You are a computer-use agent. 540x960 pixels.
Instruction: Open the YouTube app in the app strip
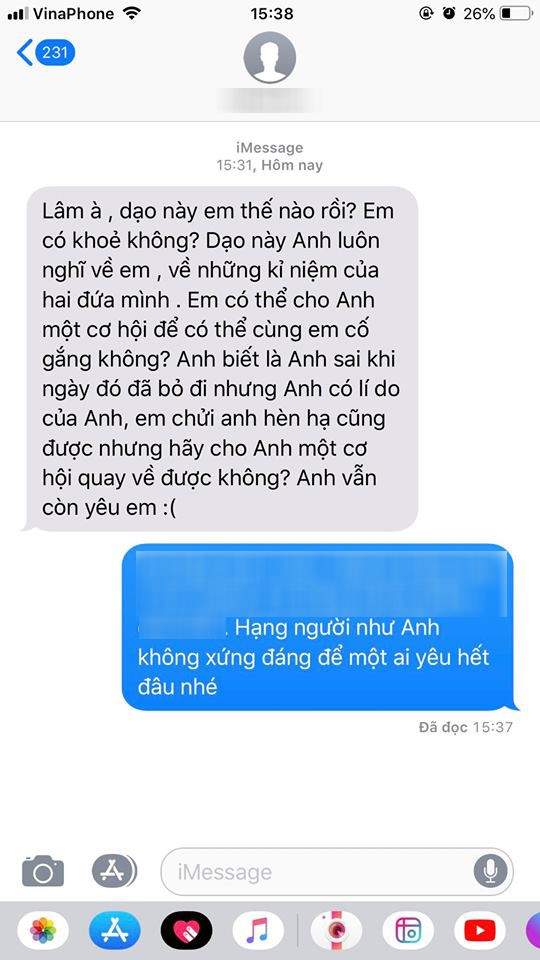(x=480, y=931)
